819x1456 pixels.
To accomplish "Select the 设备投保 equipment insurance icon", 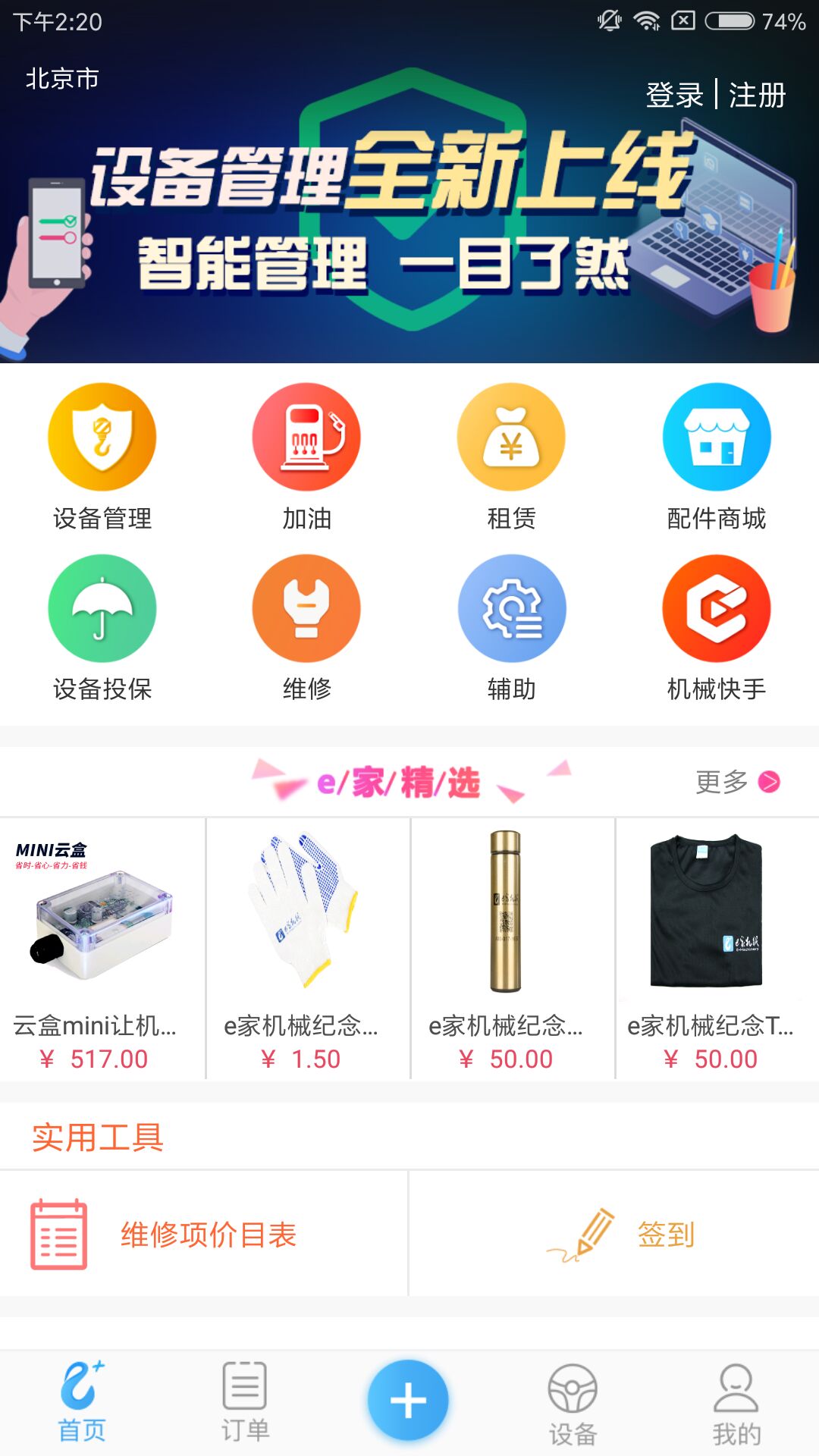I will pyautogui.click(x=102, y=608).
